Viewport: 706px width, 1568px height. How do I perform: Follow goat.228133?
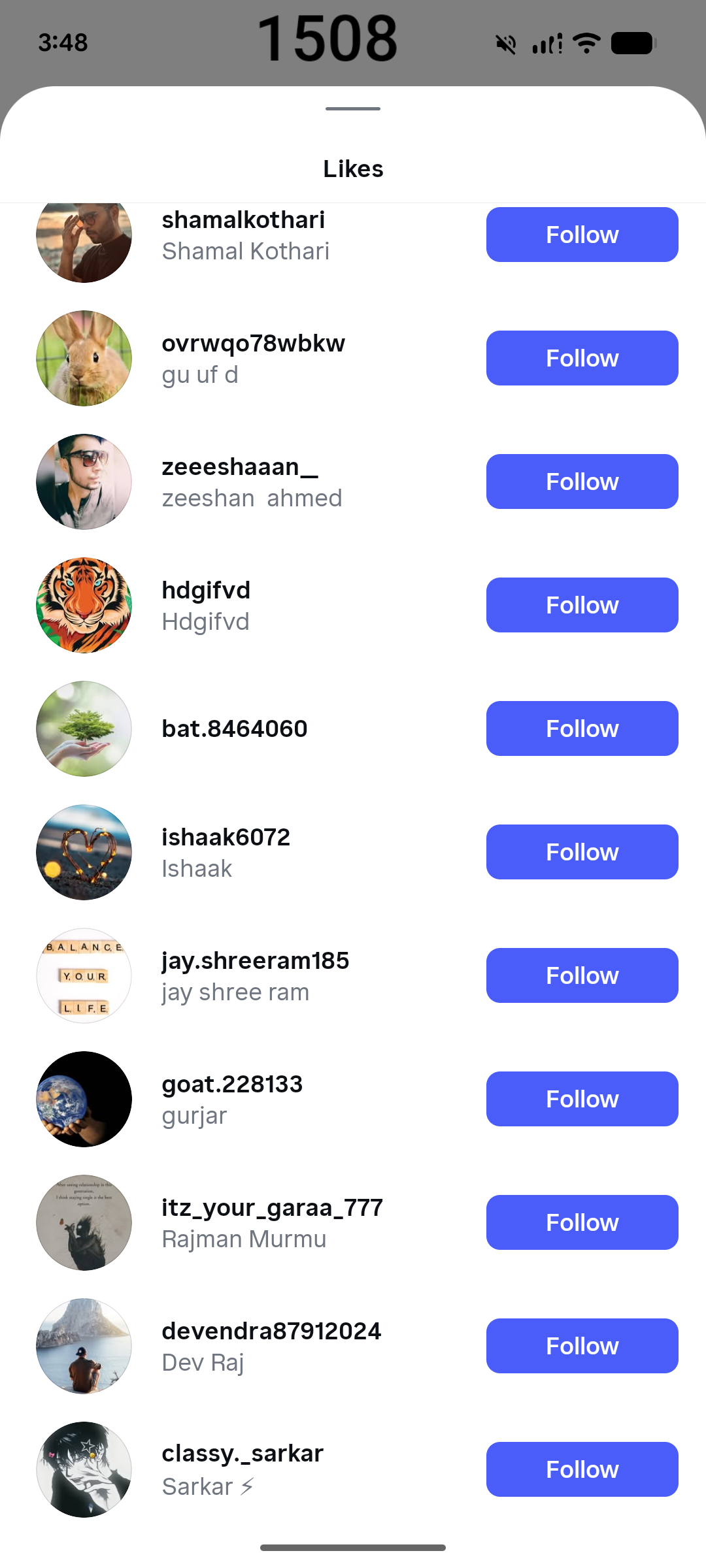[x=582, y=1099]
